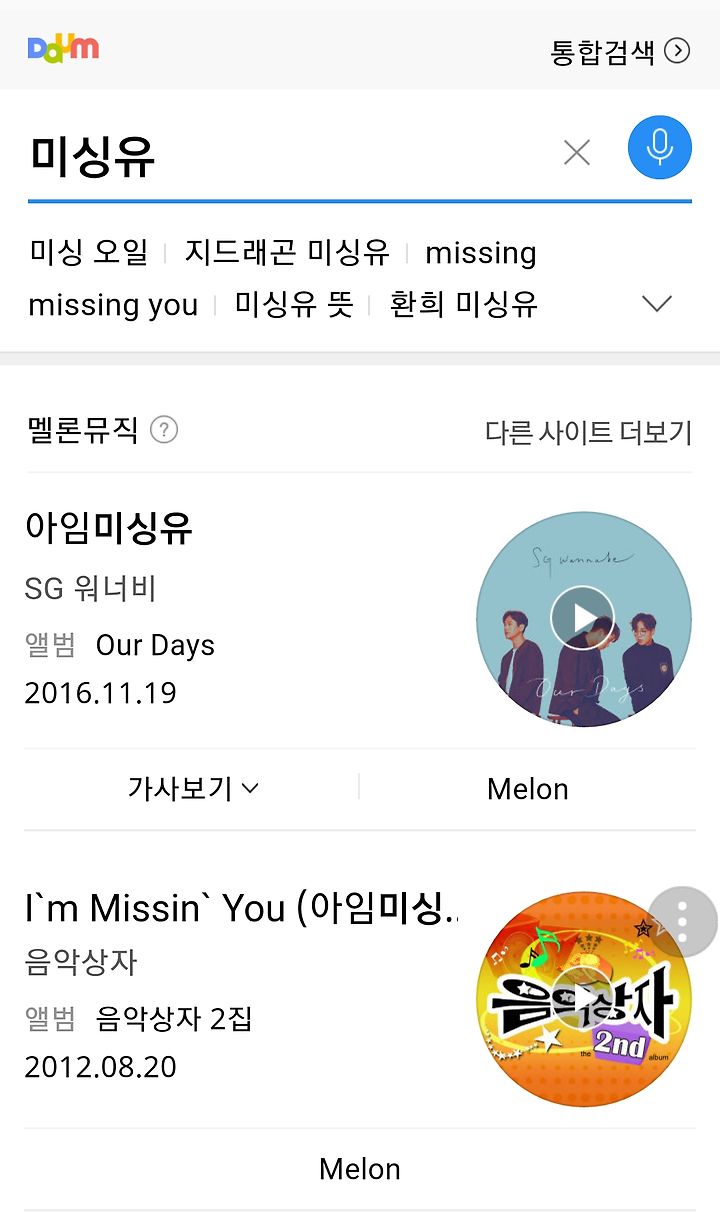Open the Daum home logo
Viewport: 720px width, 1212px height.
(63, 47)
